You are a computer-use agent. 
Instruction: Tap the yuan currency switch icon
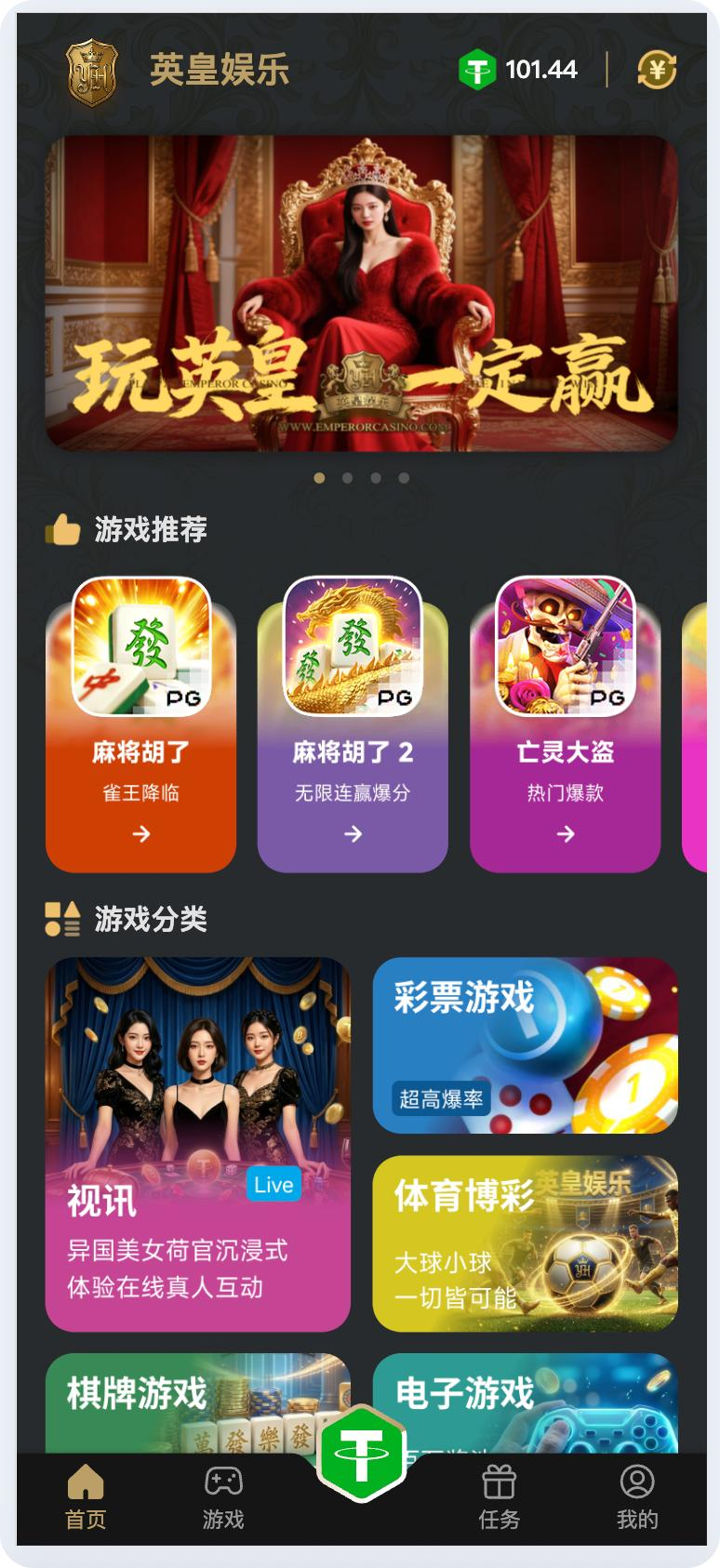click(x=657, y=70)
